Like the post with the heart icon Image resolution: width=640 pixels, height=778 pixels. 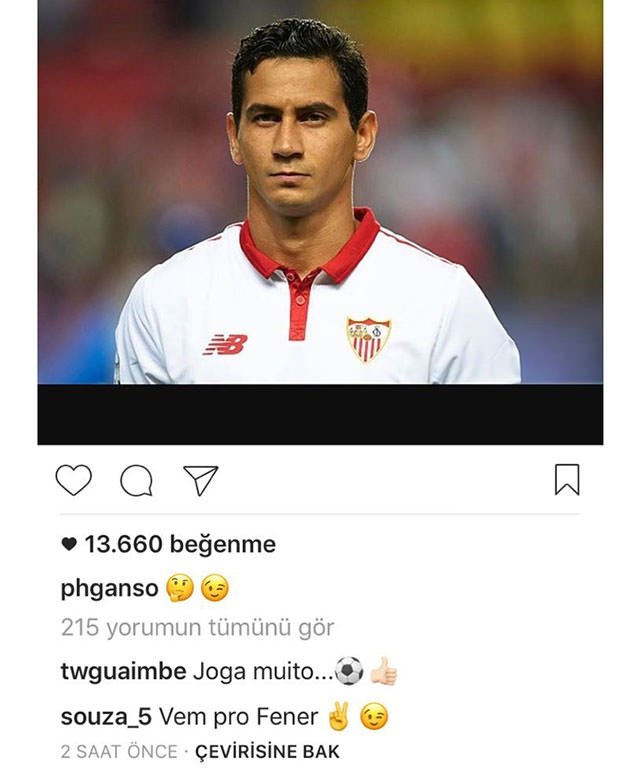(x=73, y=480)
